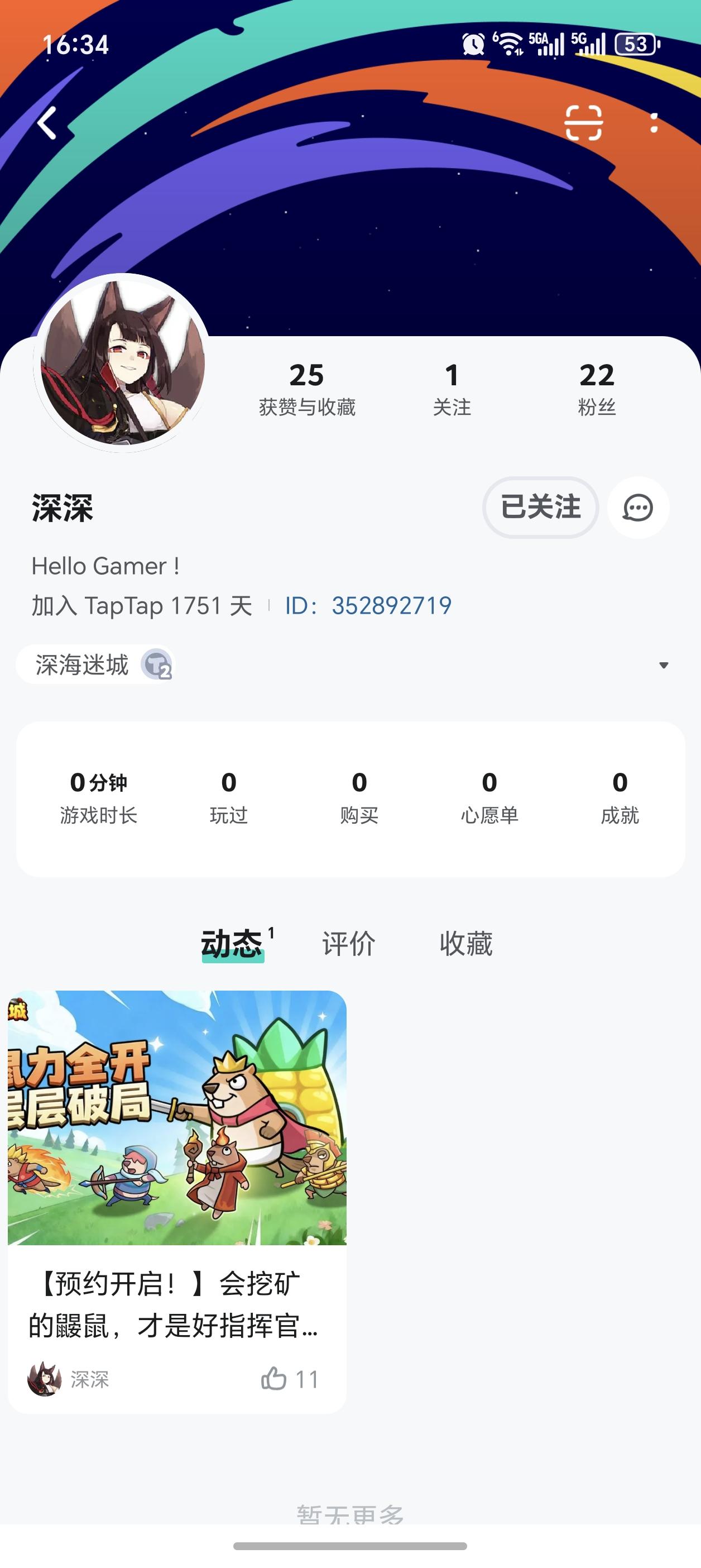The width and height of the screenshot is (701, 1568).
Task: Open the 关注 following list
Action: pyautogui.click(x=452, y=388)
